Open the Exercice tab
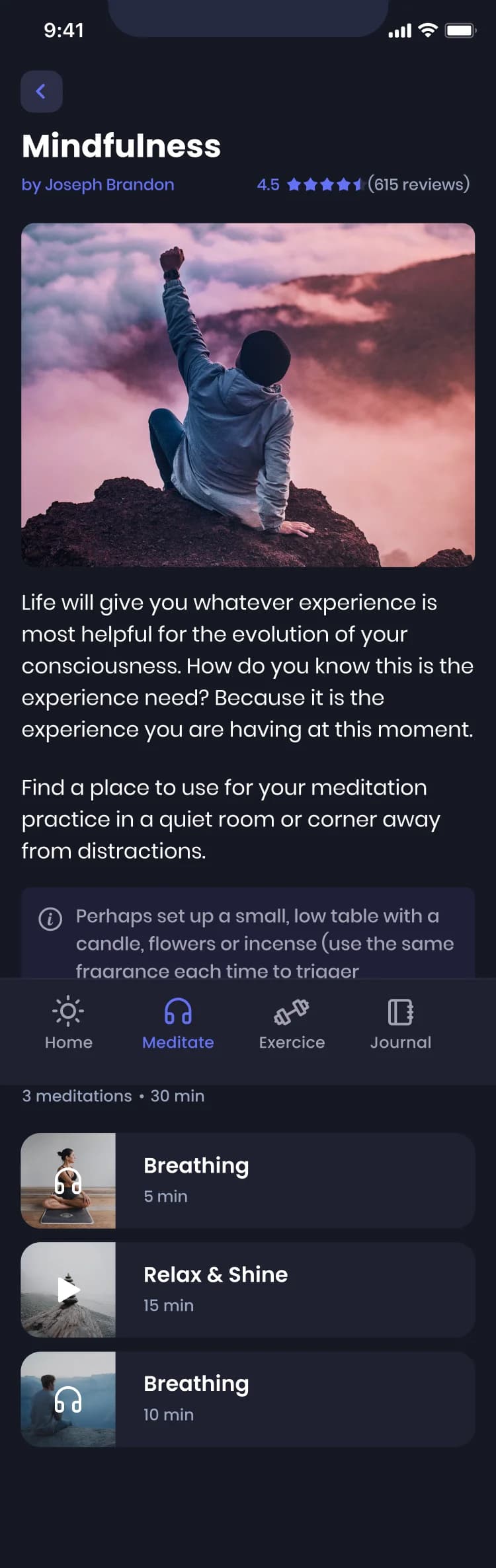496x1568 pixels. pos(292,1023)
